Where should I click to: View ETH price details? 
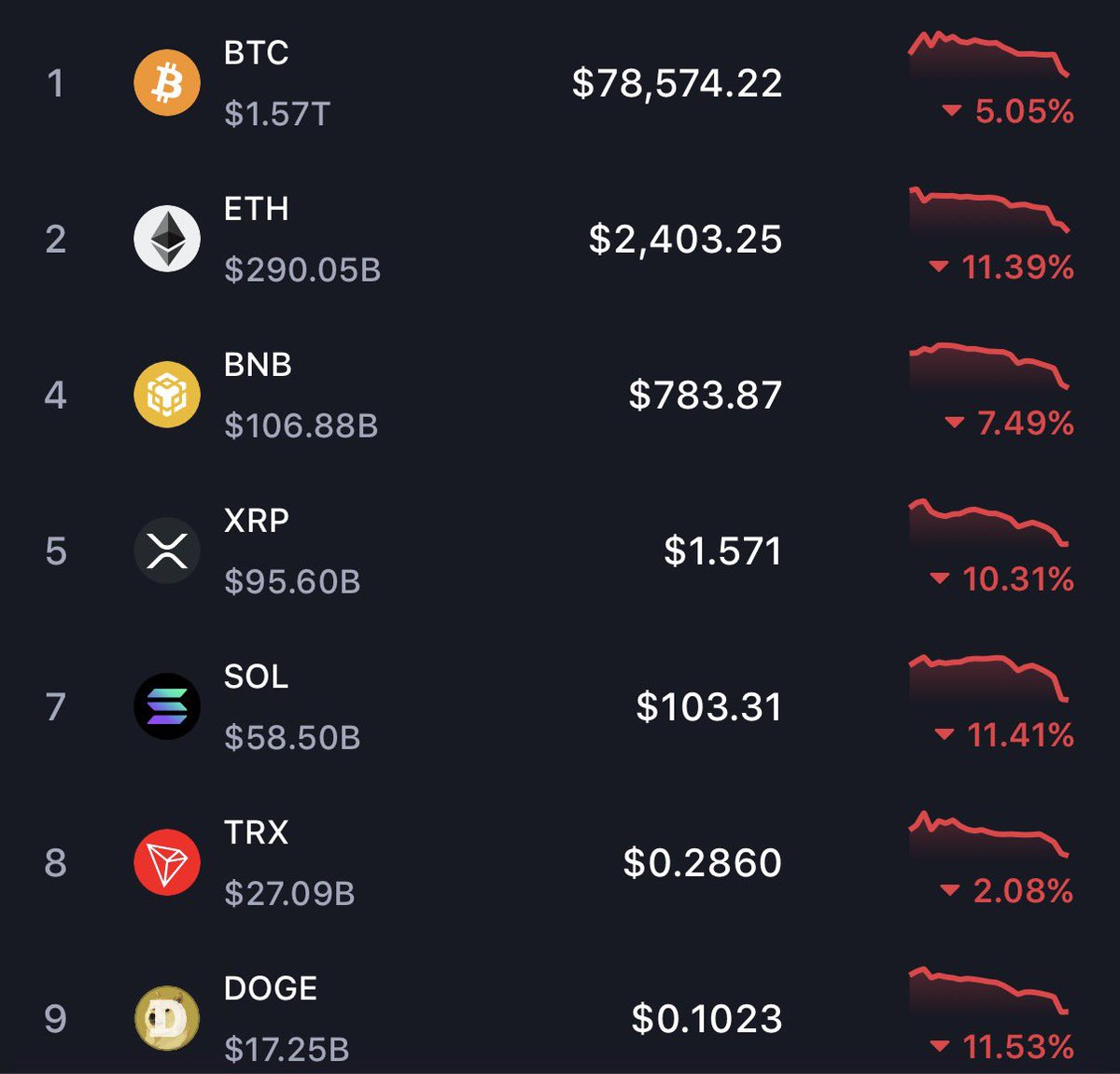click(x=685, y=239)
